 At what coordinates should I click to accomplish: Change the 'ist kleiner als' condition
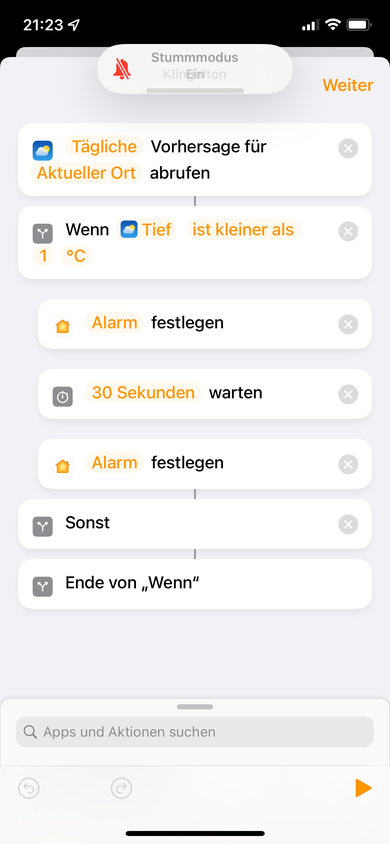click(243, 230)
